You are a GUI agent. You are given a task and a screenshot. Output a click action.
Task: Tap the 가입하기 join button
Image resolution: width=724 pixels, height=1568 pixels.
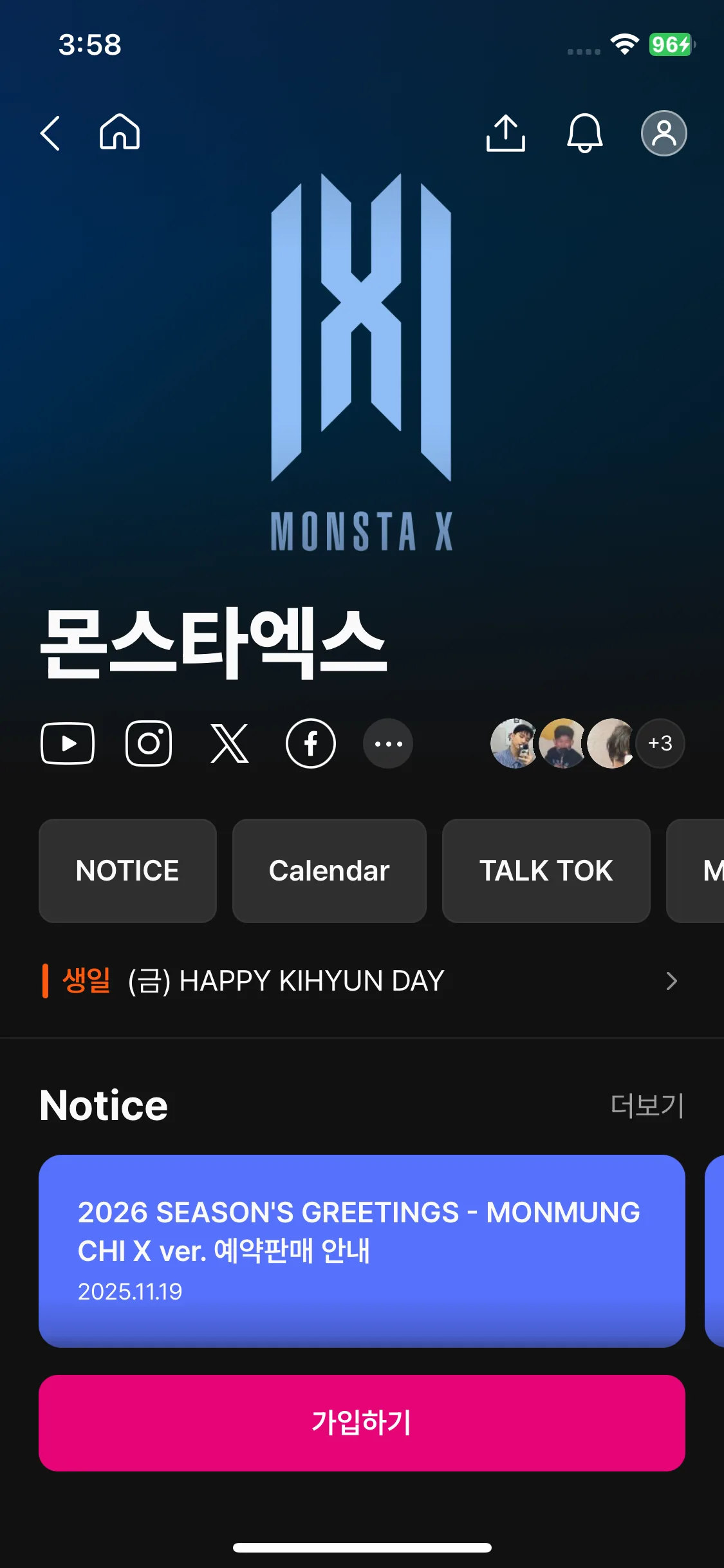coord(362,1423)
